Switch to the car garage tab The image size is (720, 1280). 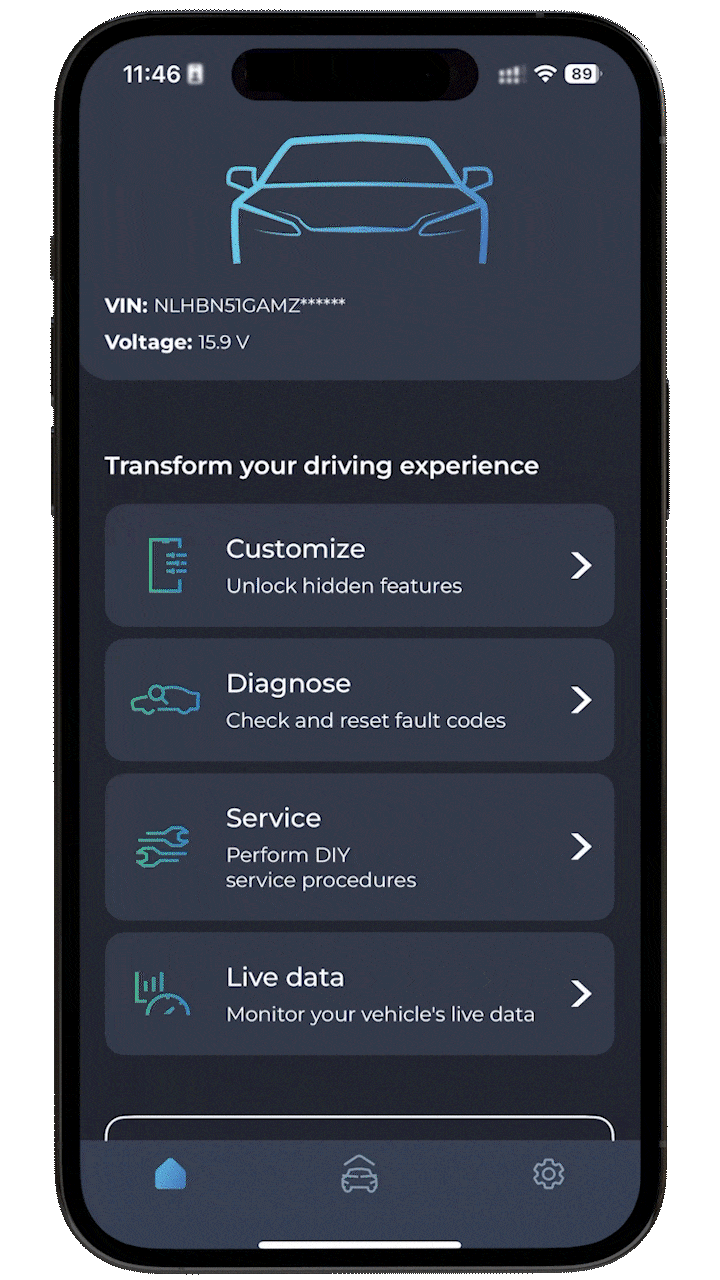click(359, 1173)
